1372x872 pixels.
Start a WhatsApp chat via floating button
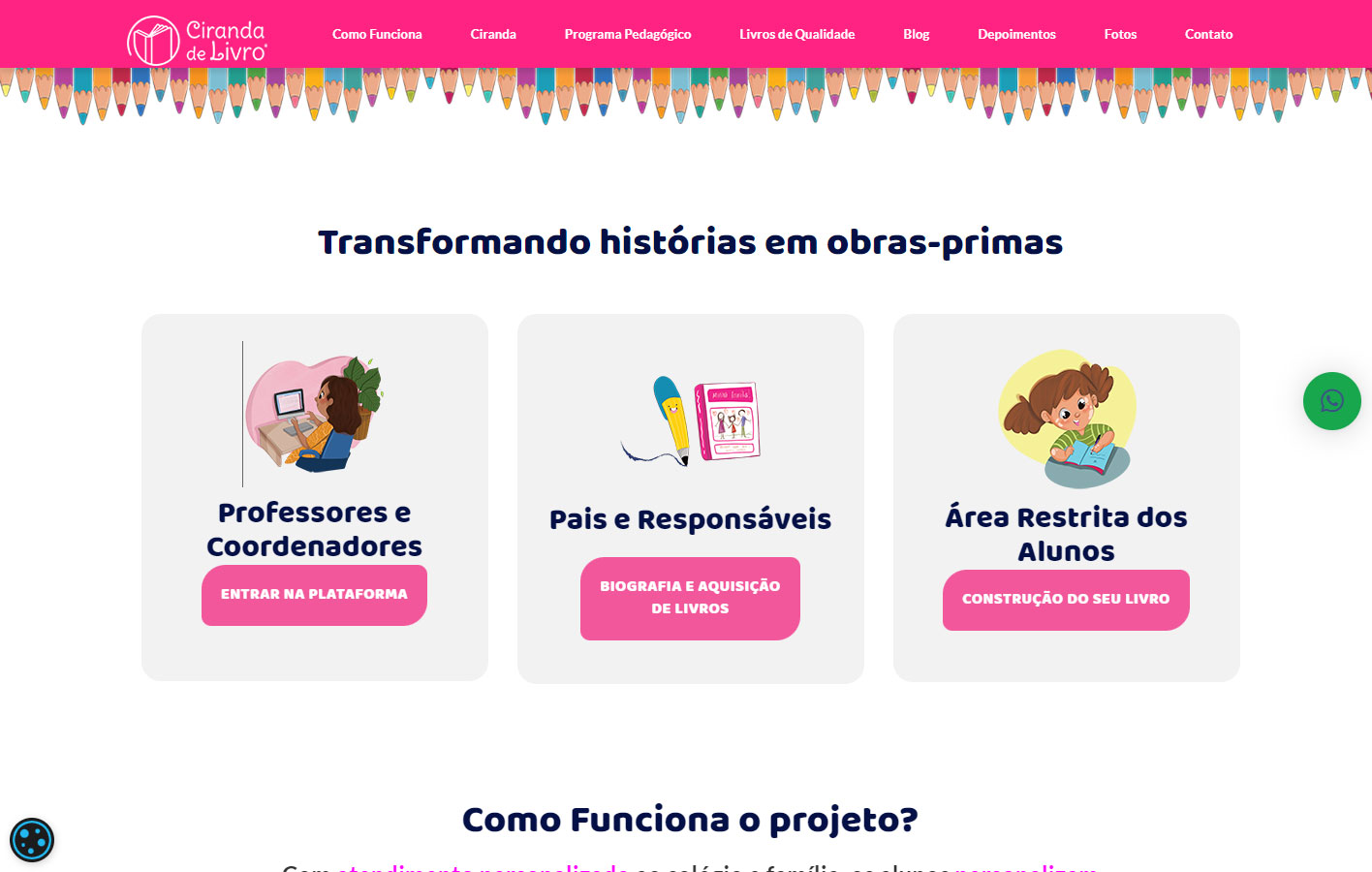point(1331,401)
